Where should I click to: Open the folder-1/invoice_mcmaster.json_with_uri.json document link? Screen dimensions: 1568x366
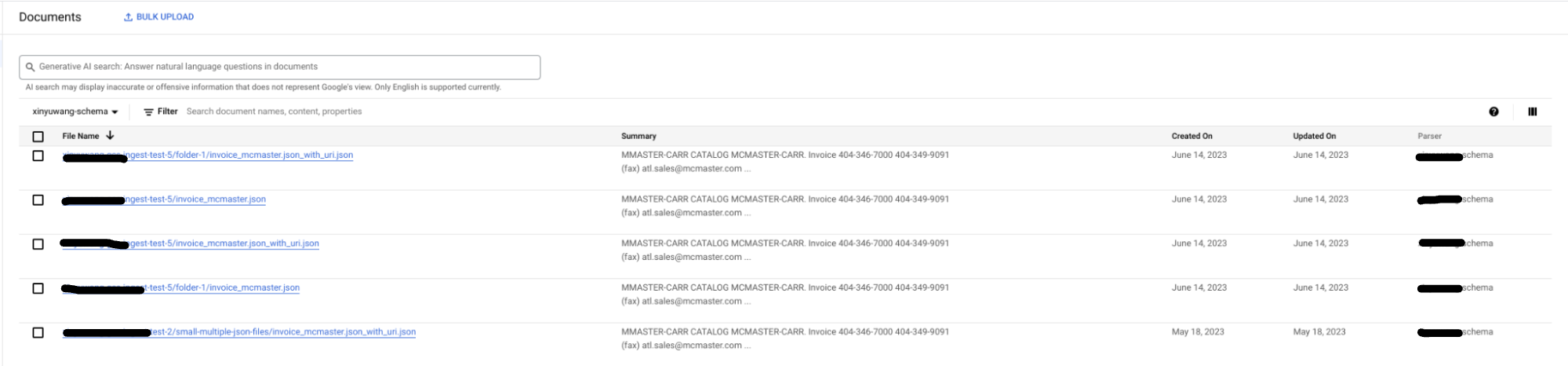pos(239,156)
